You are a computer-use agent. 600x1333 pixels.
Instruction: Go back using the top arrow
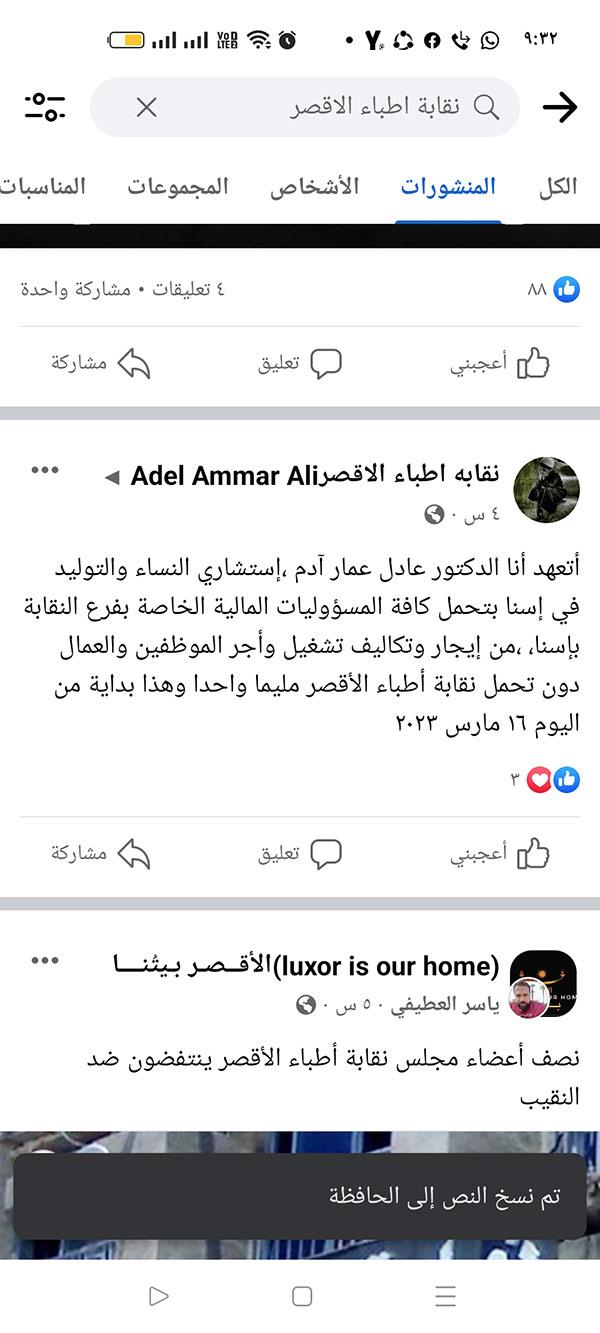(x=560, y=107)
